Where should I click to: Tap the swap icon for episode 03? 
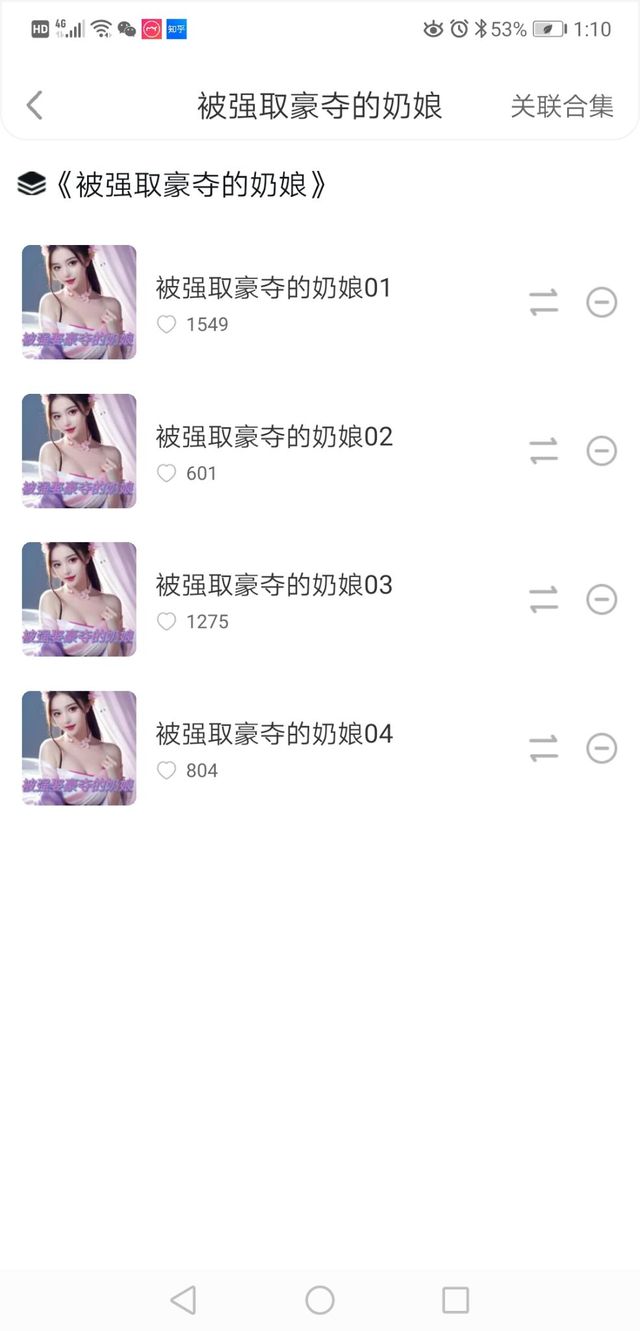pos(544,600)
